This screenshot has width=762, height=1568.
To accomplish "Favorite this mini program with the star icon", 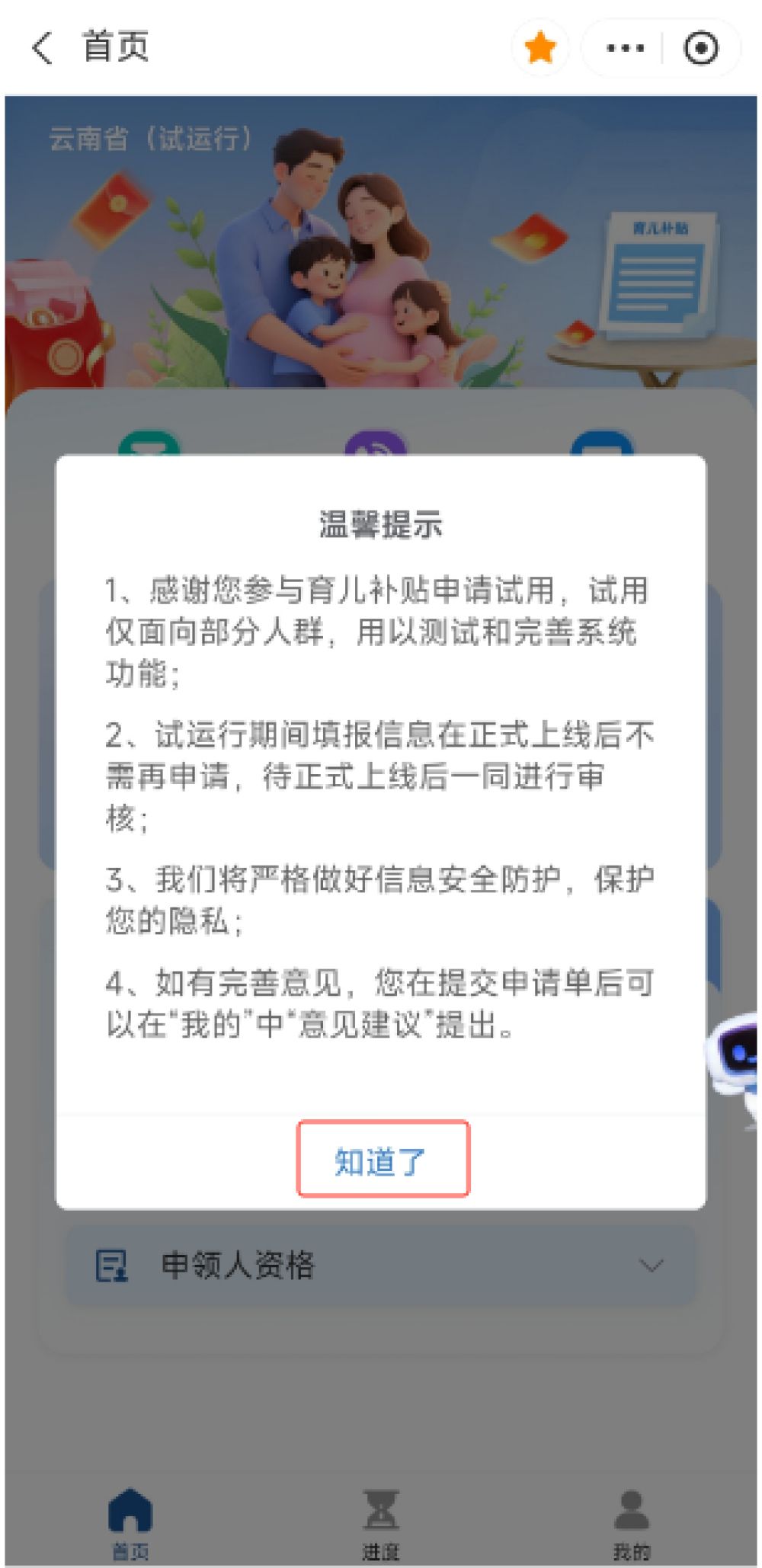I will tap(539, 48).
